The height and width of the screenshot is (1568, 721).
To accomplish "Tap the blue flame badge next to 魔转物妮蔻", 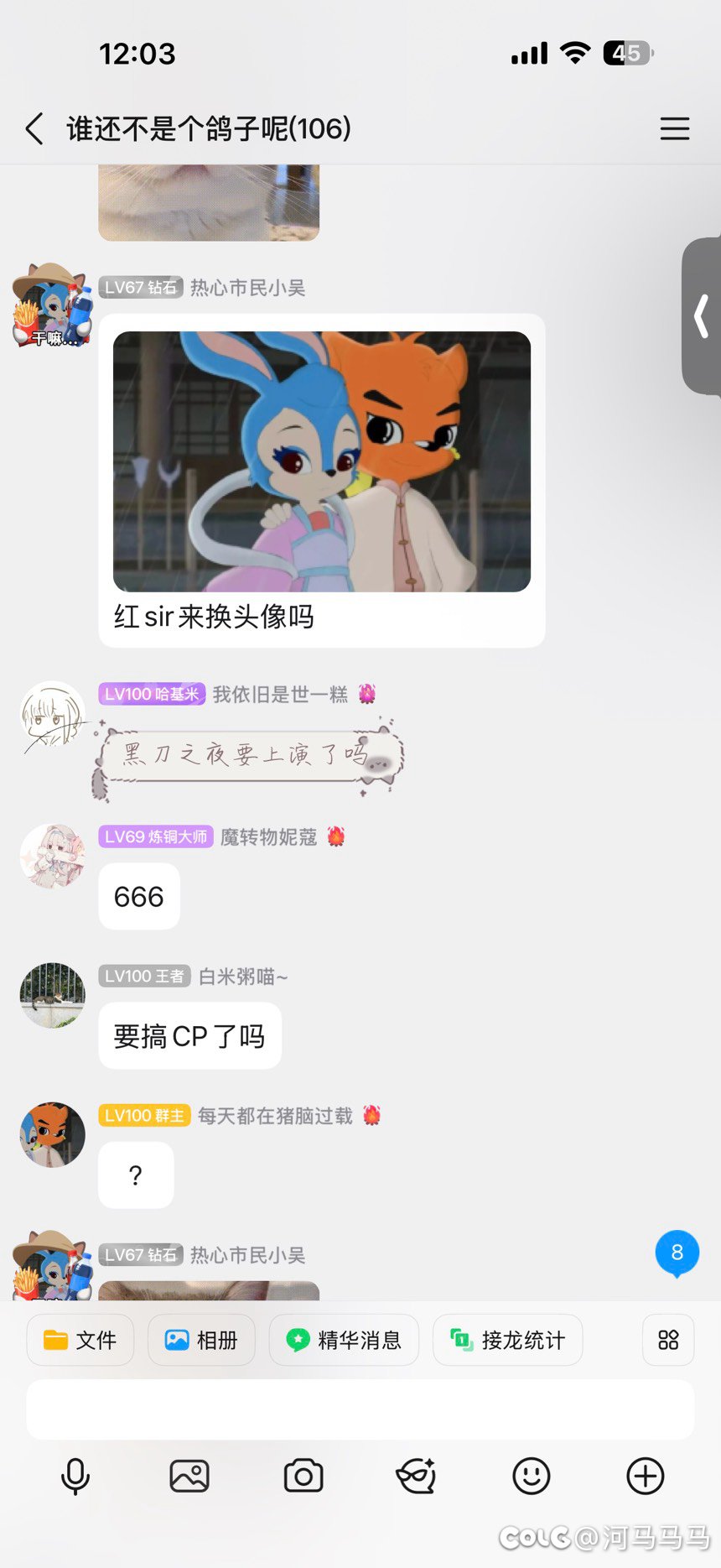I will click(336, 836).
